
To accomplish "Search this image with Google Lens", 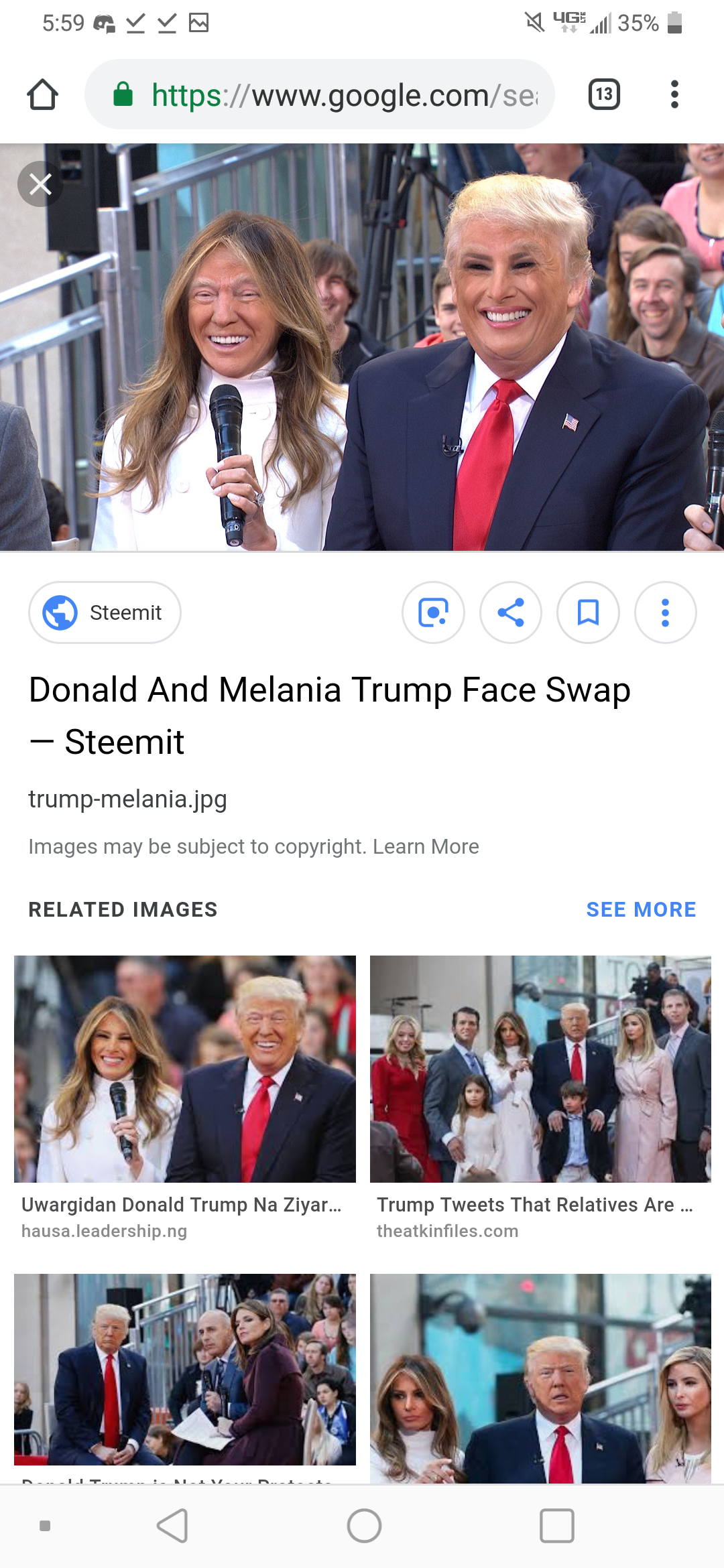I will (x=433, y=612).
